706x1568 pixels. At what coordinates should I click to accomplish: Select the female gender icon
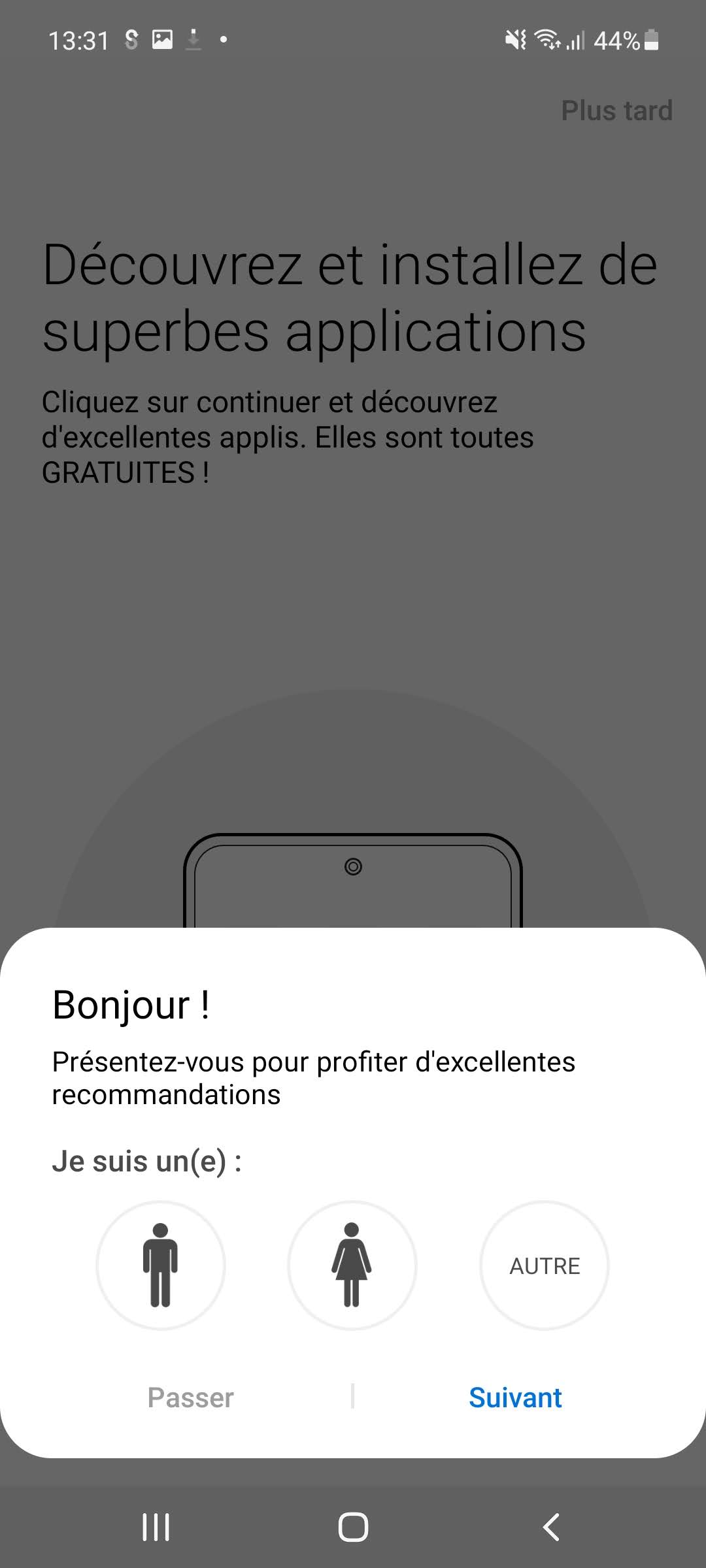[352, 1266]
